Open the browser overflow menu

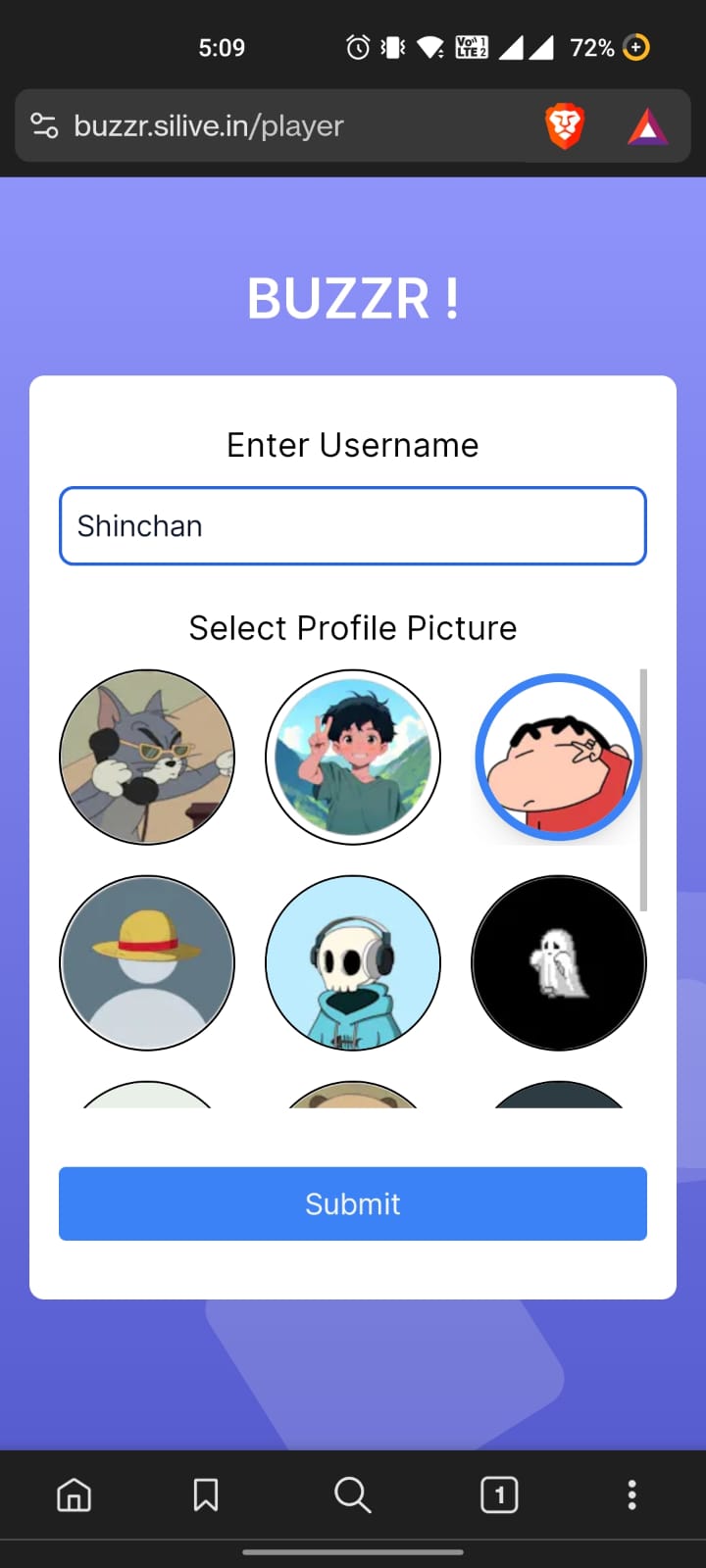coord(631,1494)
